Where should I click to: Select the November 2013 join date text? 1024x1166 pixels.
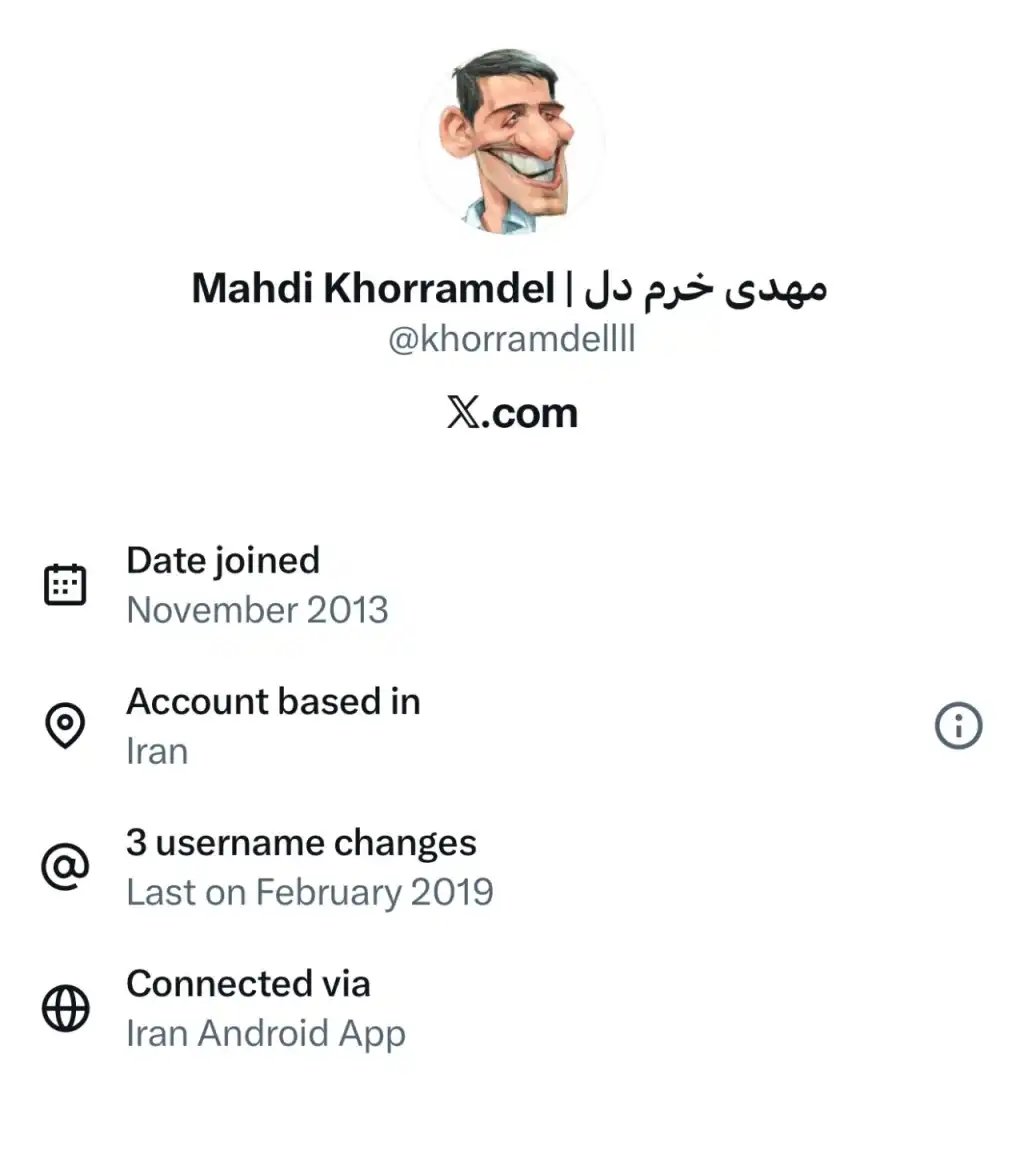pyautogui.click(x=256, y=610)
